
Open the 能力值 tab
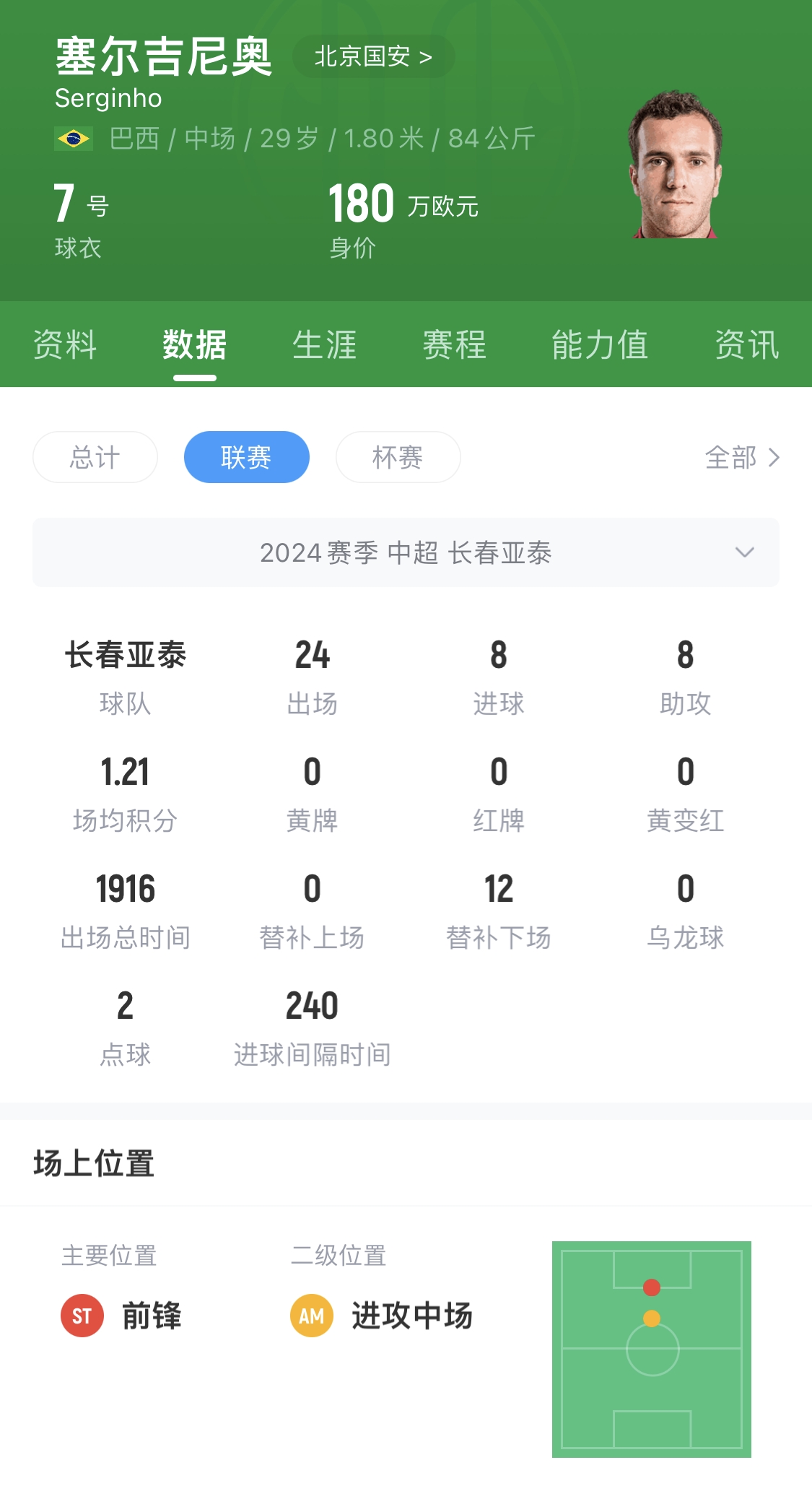click(x=599, y=344)
